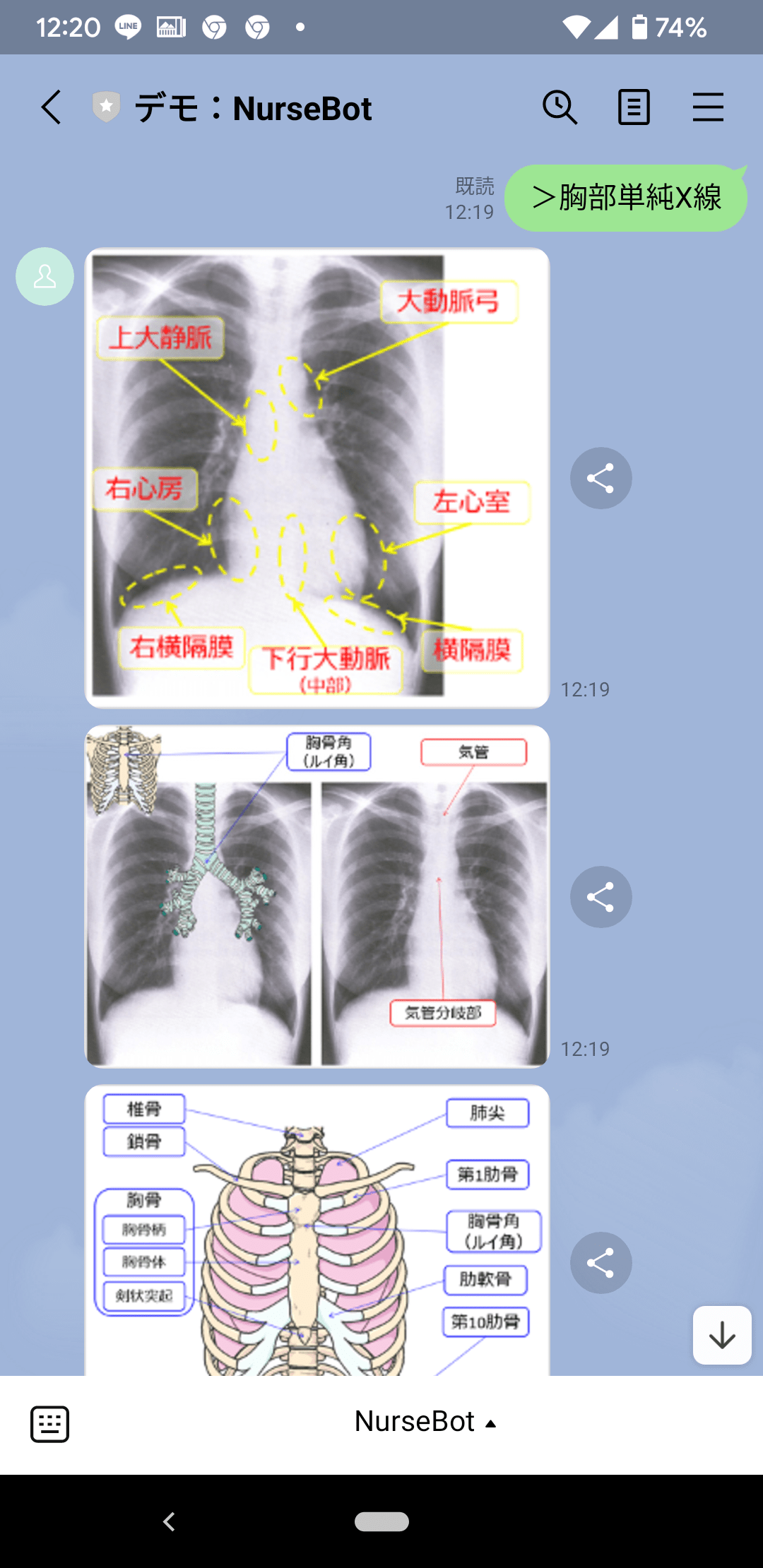Switch to the keyboard input
Screen dimensions: 763x1568
(49, 1423)
